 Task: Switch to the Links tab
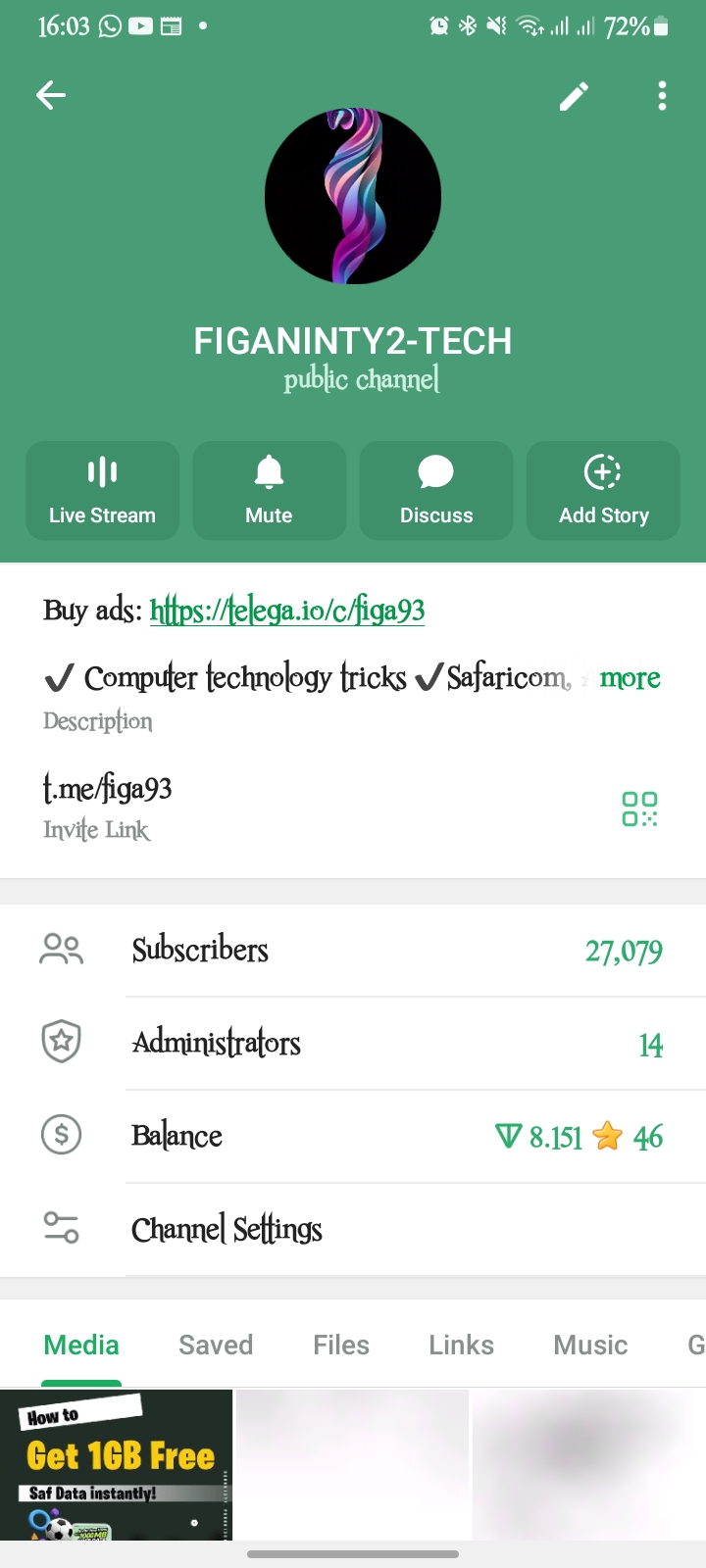[x=461, y=1345]
